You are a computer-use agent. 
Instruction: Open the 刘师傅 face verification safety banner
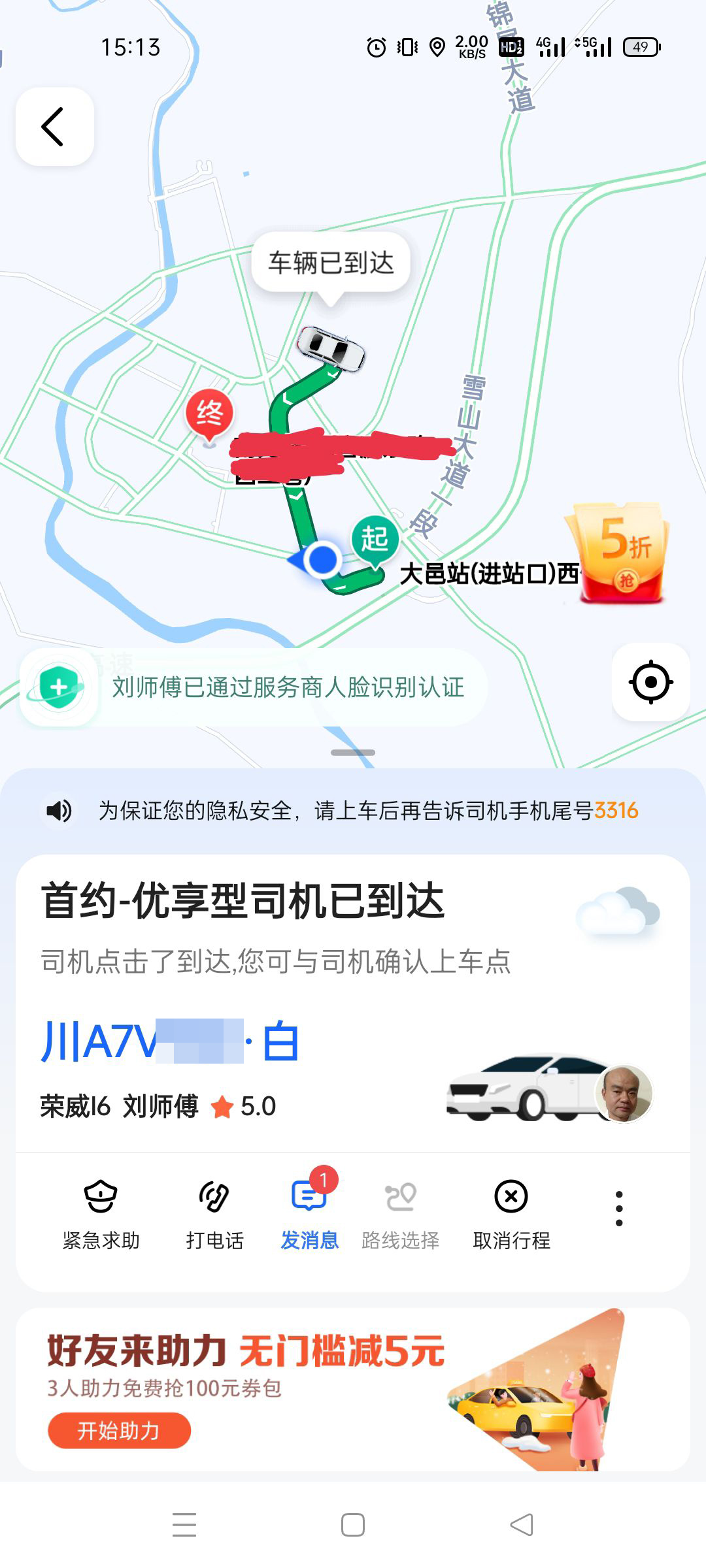coord(255,687)
